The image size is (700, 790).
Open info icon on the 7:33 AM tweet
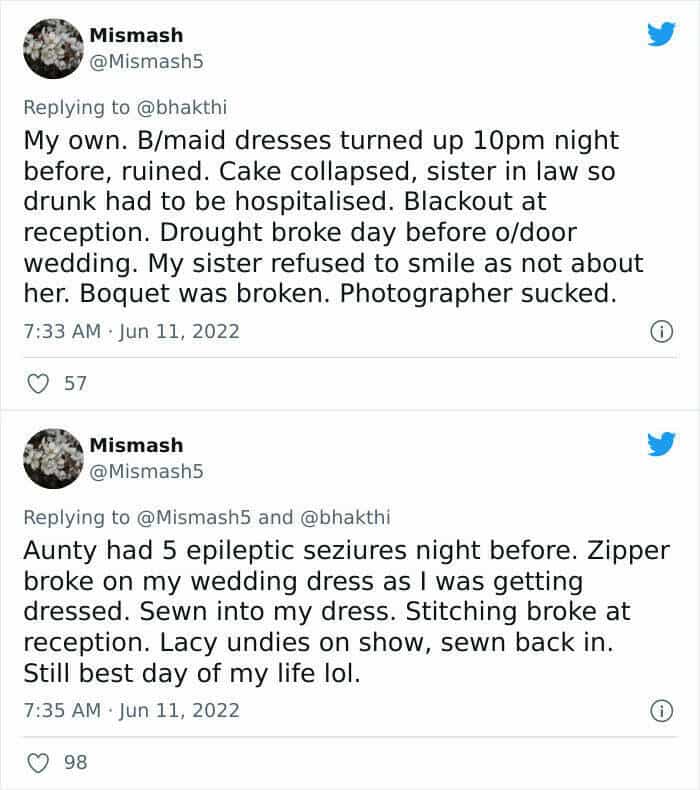click(661, 331)
